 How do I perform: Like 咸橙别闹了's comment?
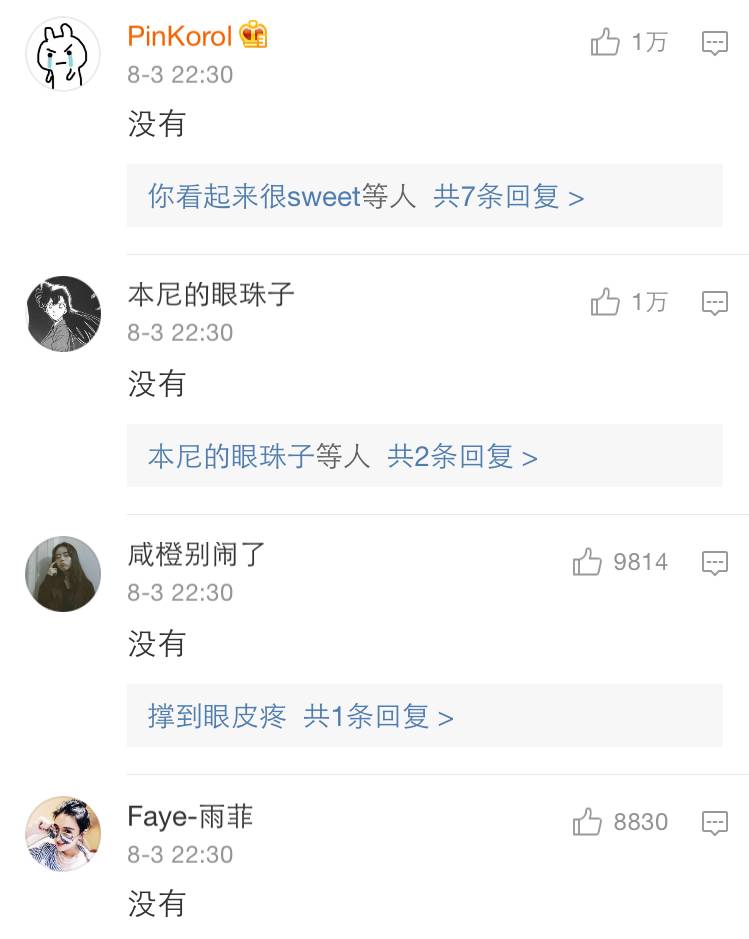point(588,562)
